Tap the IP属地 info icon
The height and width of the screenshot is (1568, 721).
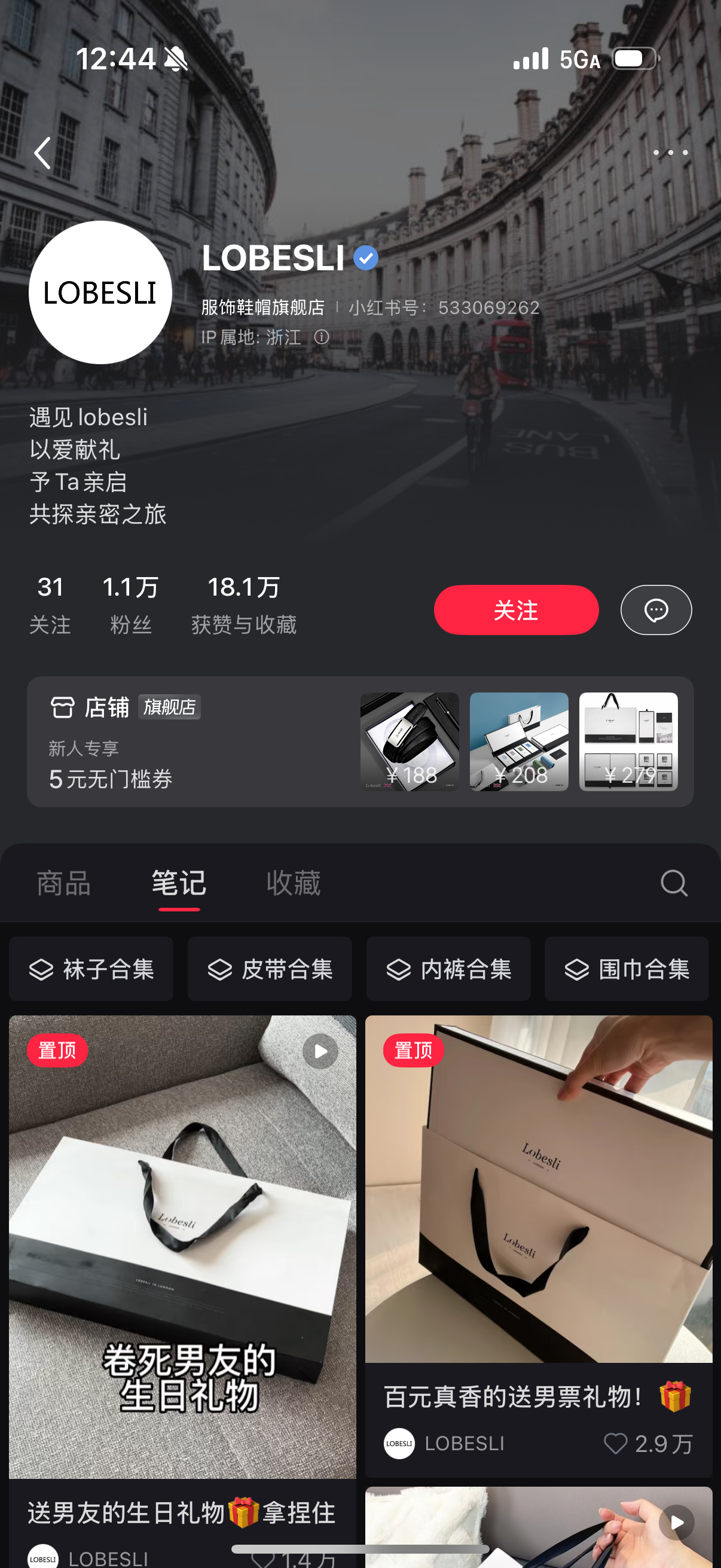click(322, 337)
